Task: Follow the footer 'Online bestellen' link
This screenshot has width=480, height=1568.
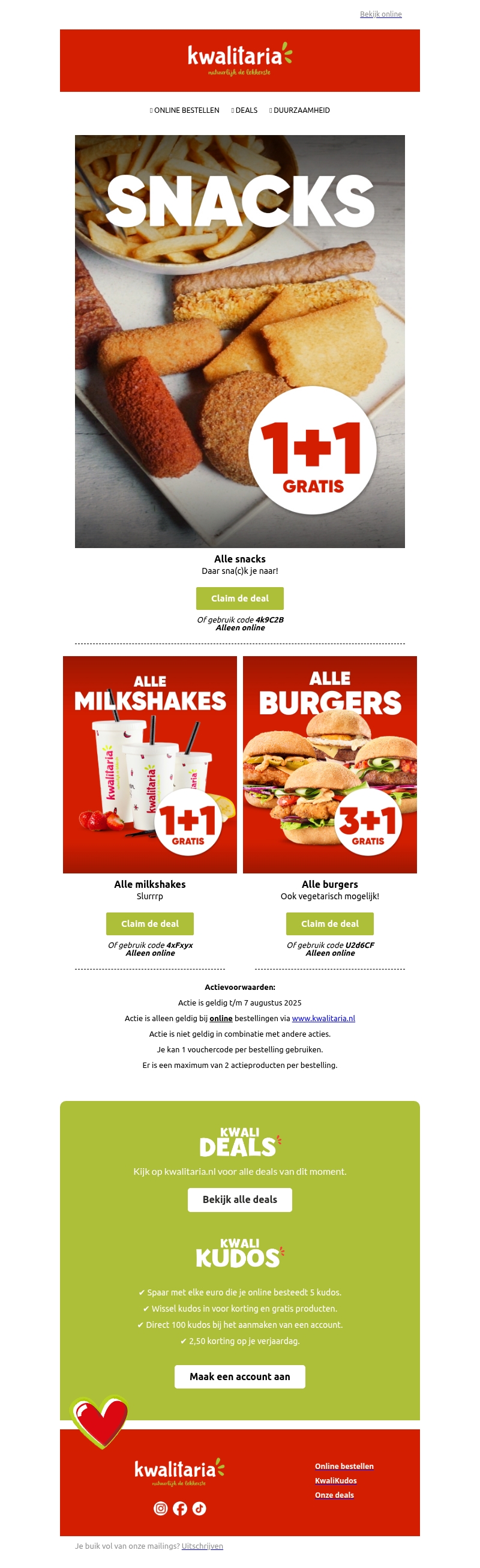Action: (344, 1466)
